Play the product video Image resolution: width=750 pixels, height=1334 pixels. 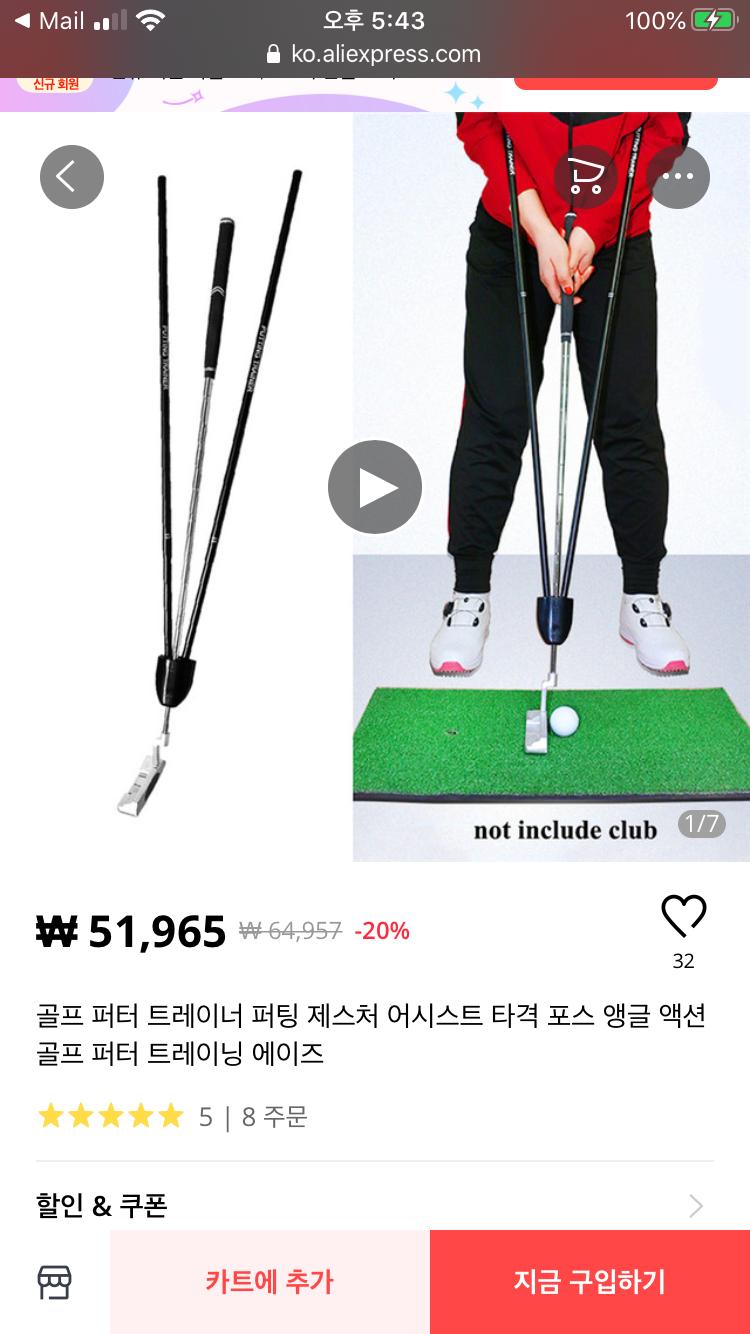coord(375,487)
